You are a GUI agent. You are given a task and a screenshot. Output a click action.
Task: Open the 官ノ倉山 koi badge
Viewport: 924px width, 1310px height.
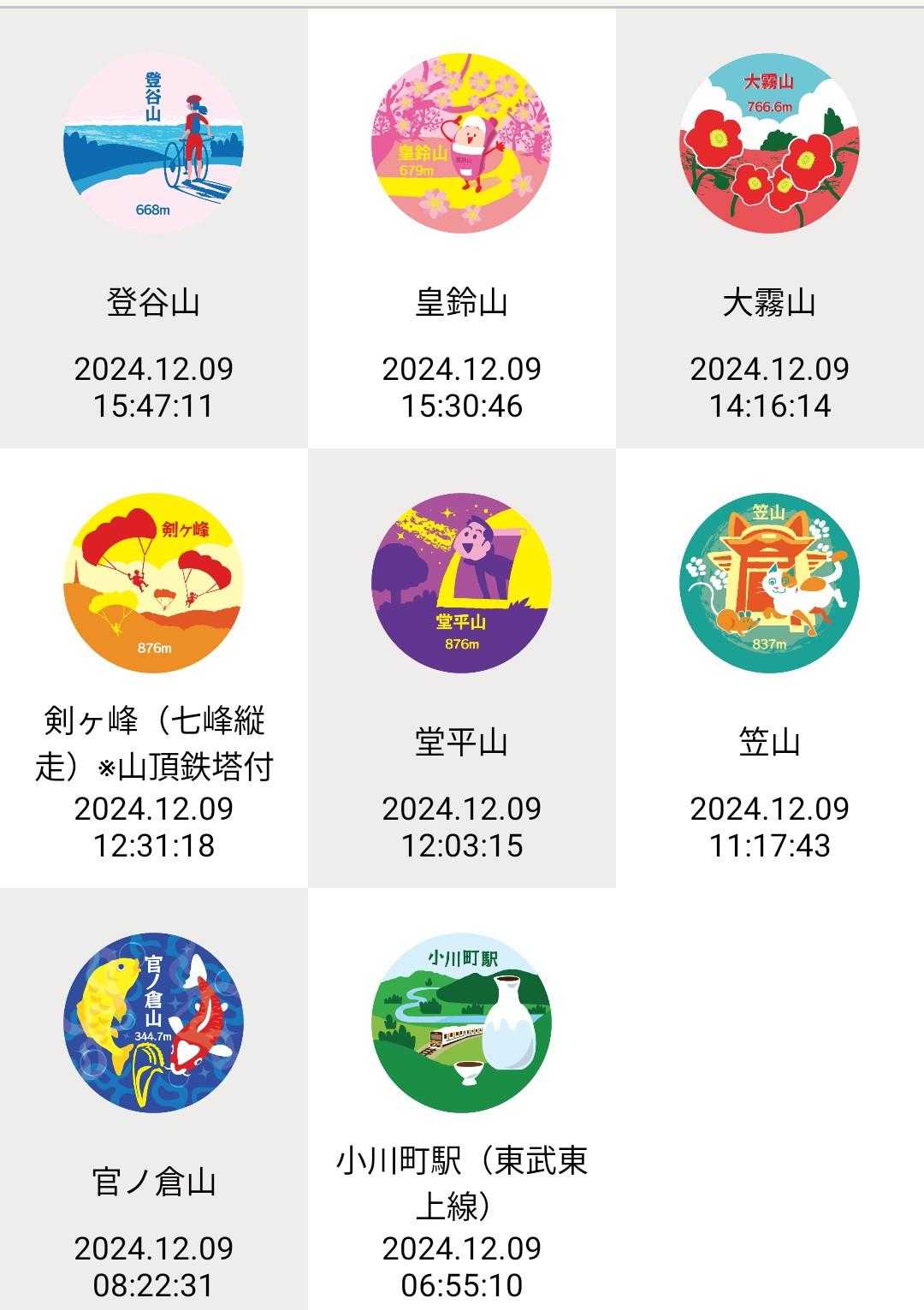click(154, 1023)
